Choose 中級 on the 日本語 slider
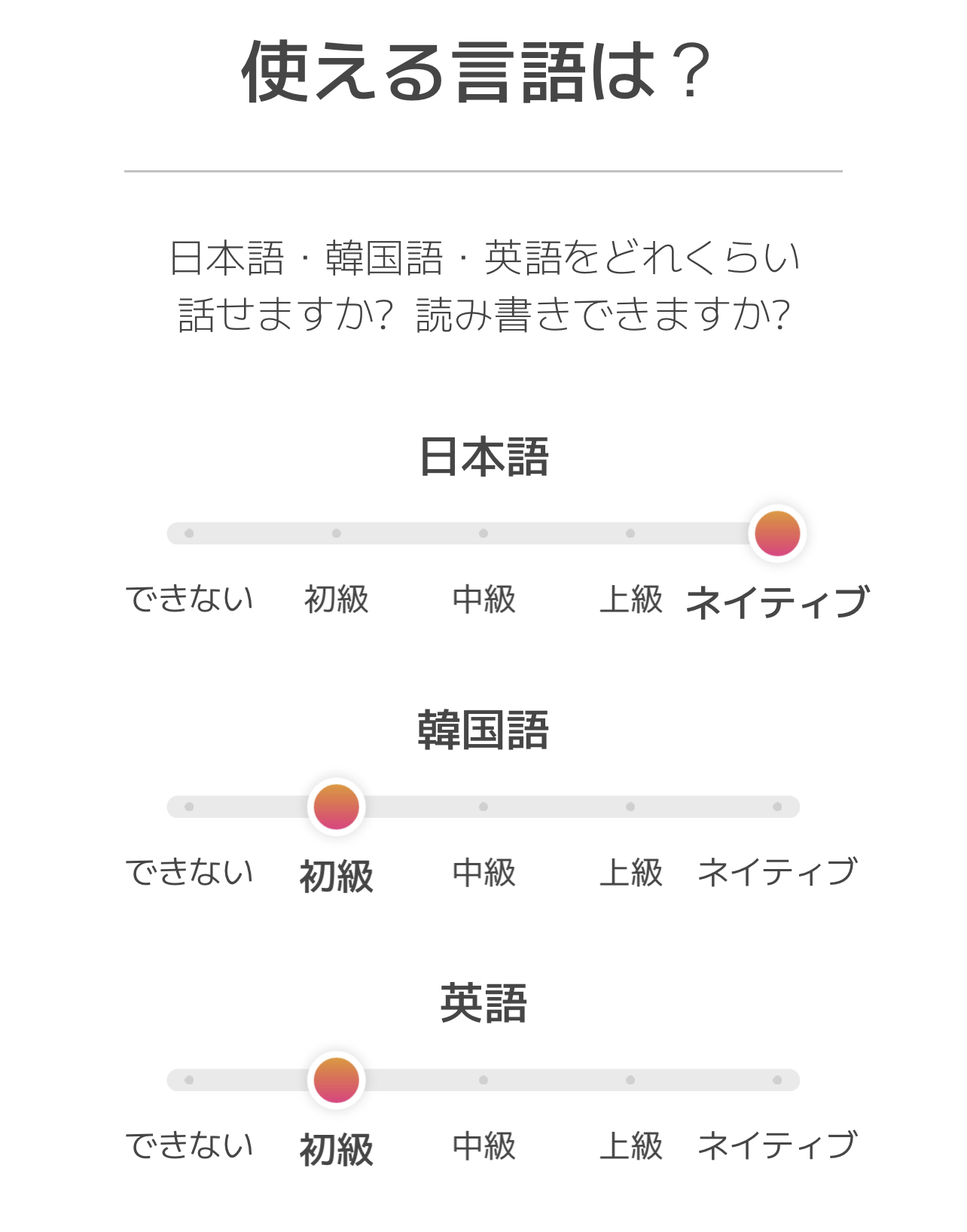967x1232 pixels. click(483, 533)
